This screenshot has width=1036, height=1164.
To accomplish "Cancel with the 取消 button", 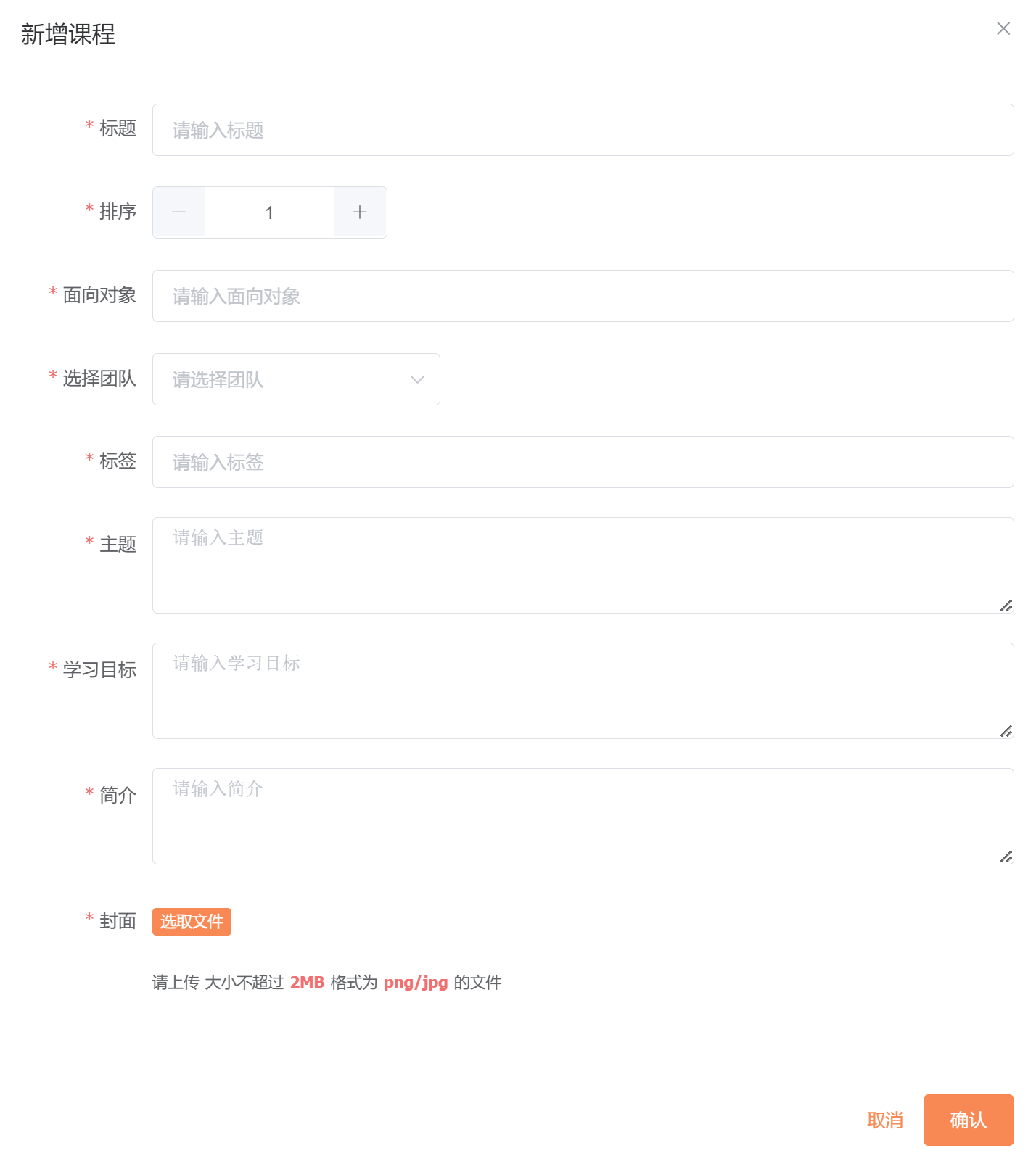I will point(885,1120).
